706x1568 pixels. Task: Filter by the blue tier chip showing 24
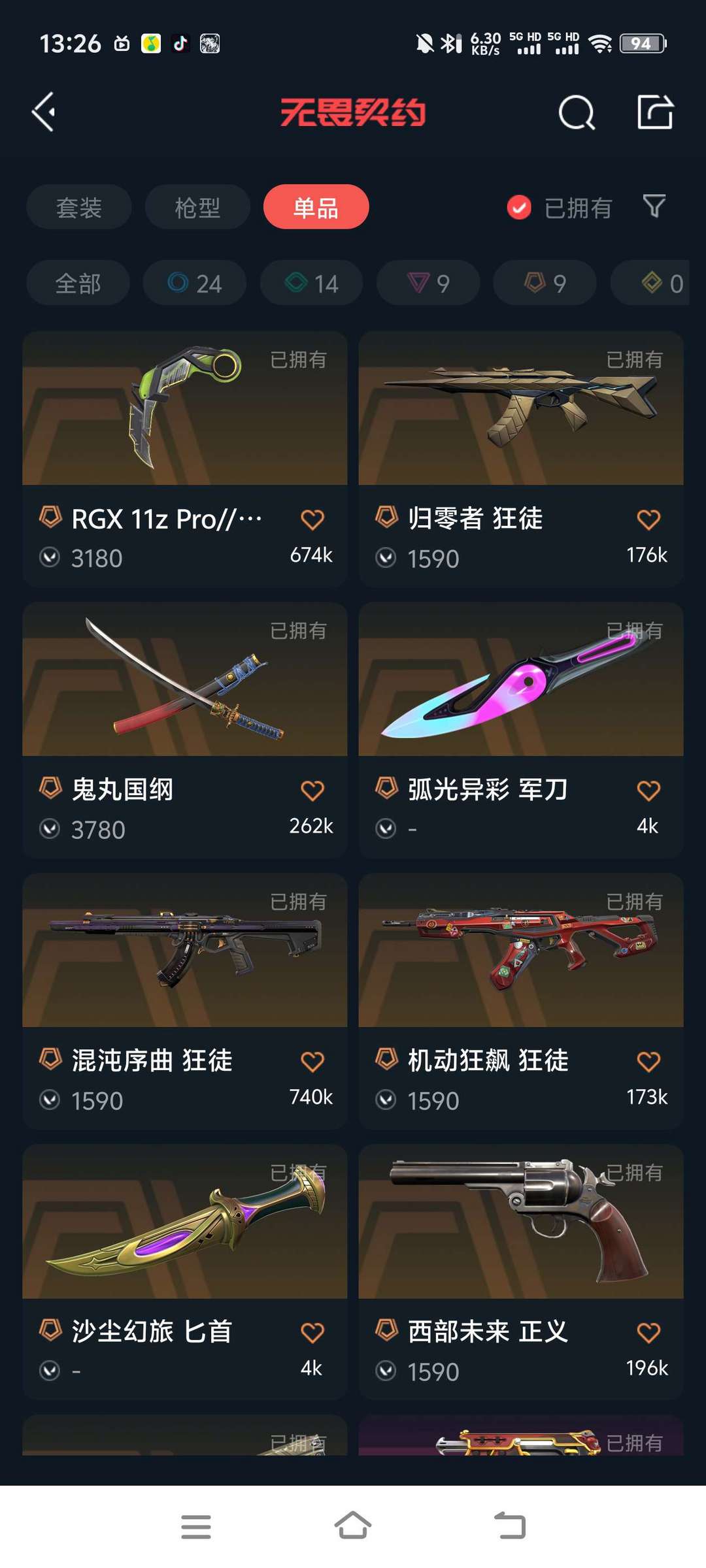coord(195,283)
